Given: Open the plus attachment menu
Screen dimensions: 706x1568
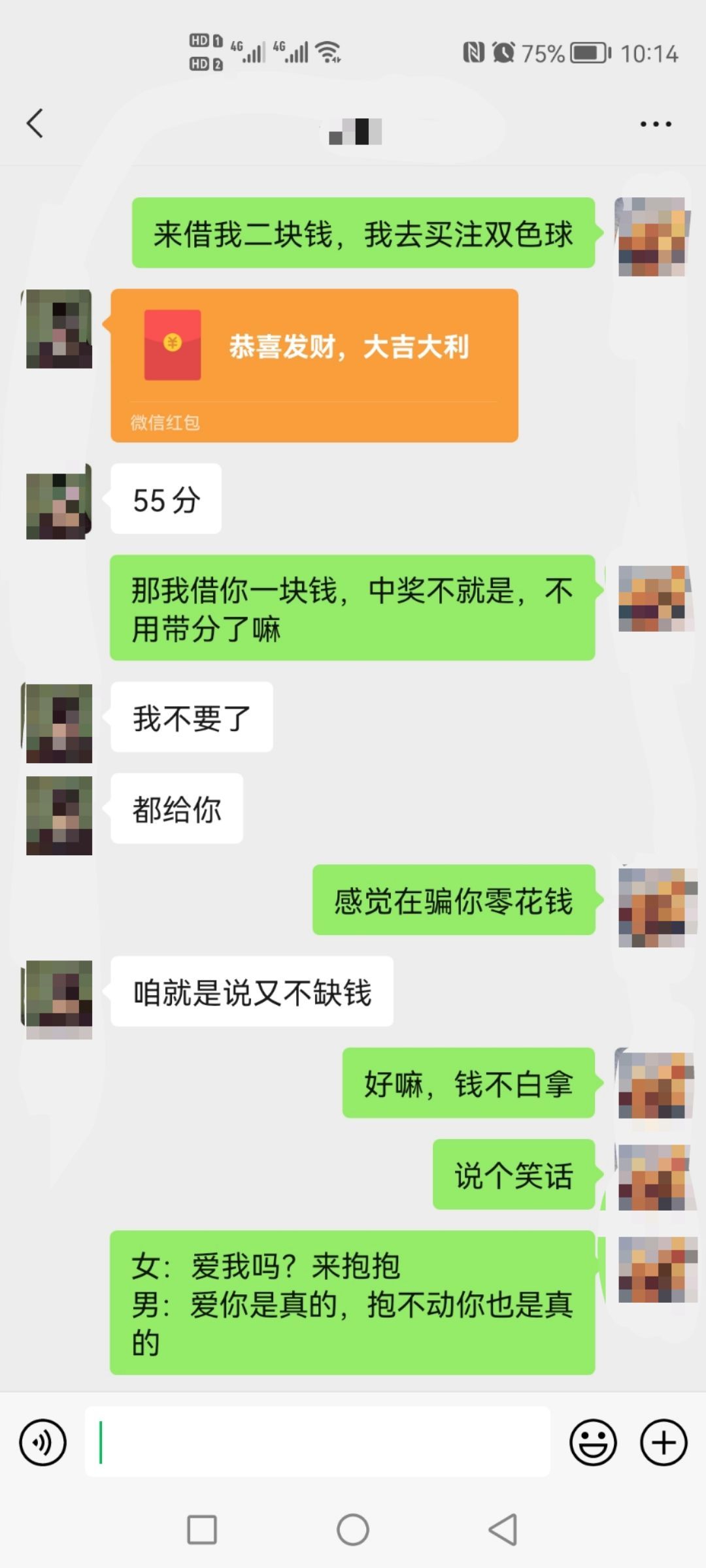Looking at the screenshot, I should 664,1442.
